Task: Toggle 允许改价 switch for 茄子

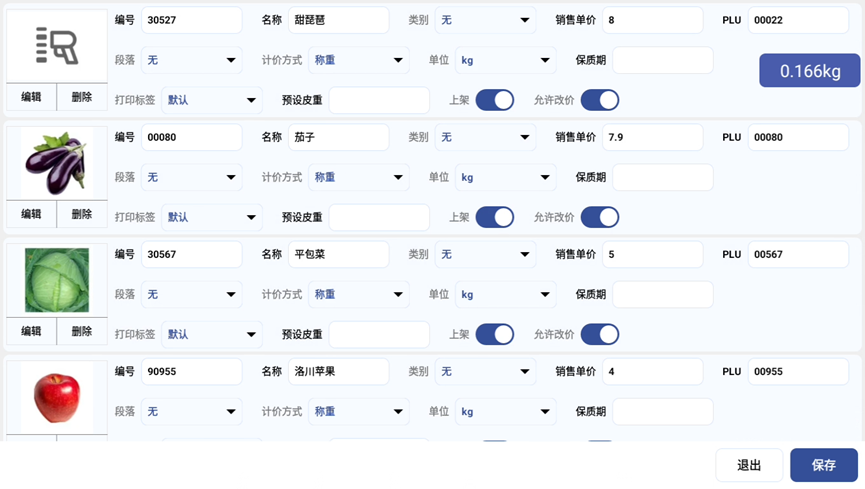Action: click(x=600, y=217)
